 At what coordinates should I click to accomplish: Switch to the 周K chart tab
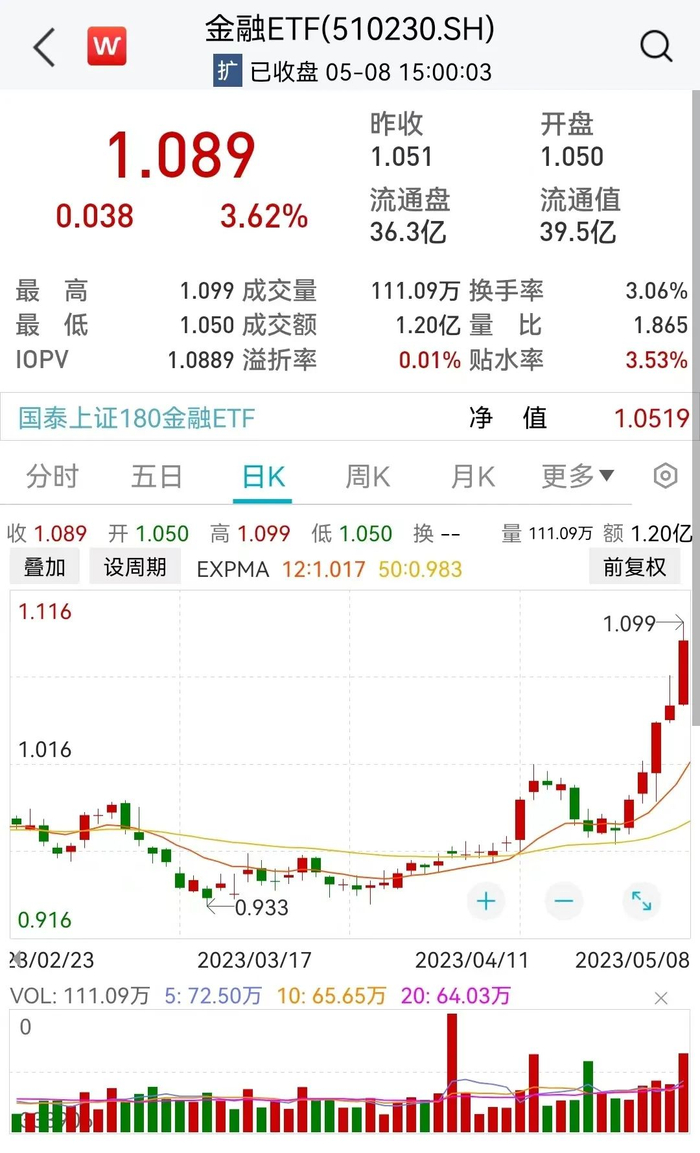pos(368,477)
